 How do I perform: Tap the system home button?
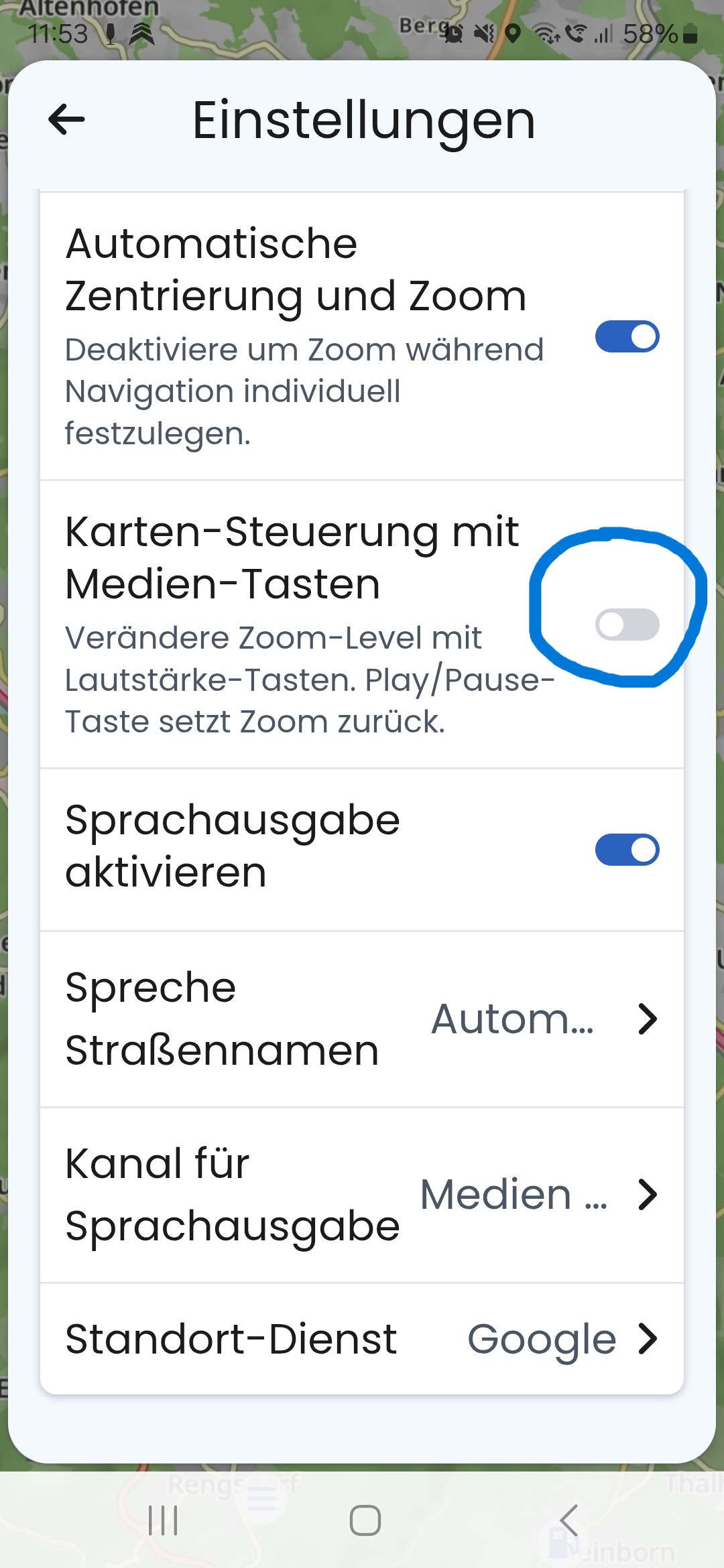point(365,1520)
